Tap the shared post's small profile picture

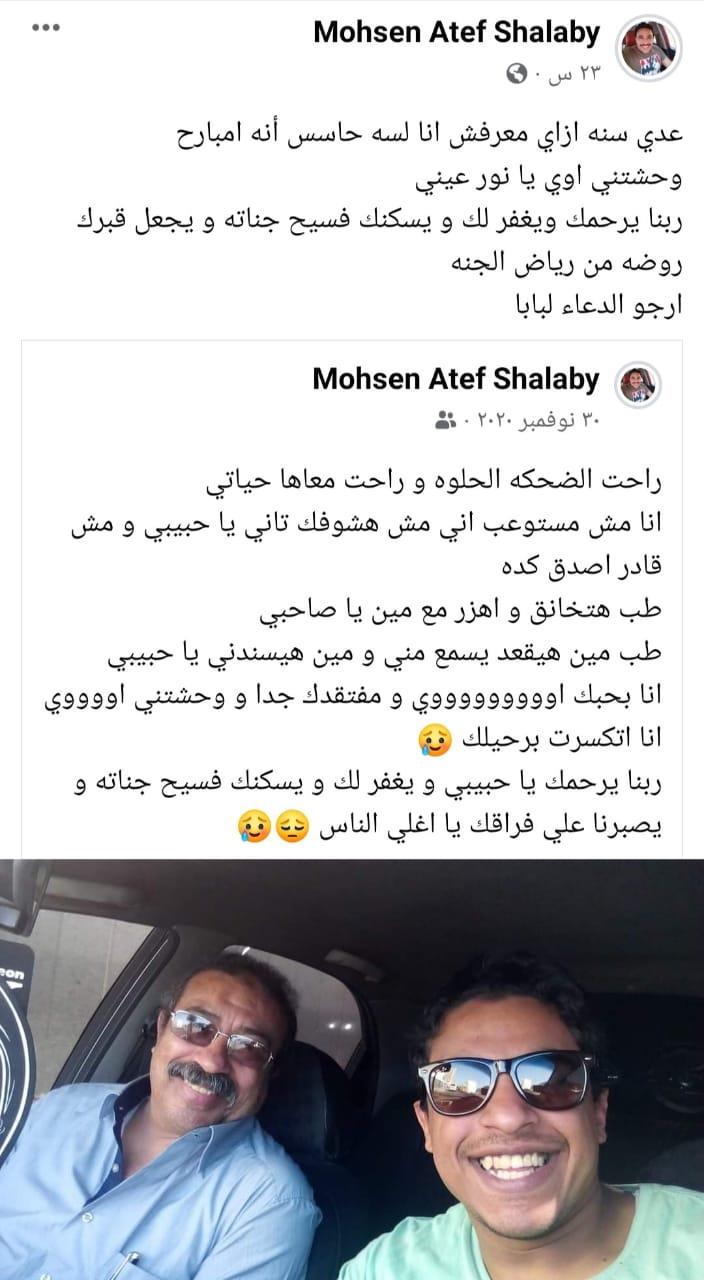point(636,384)
